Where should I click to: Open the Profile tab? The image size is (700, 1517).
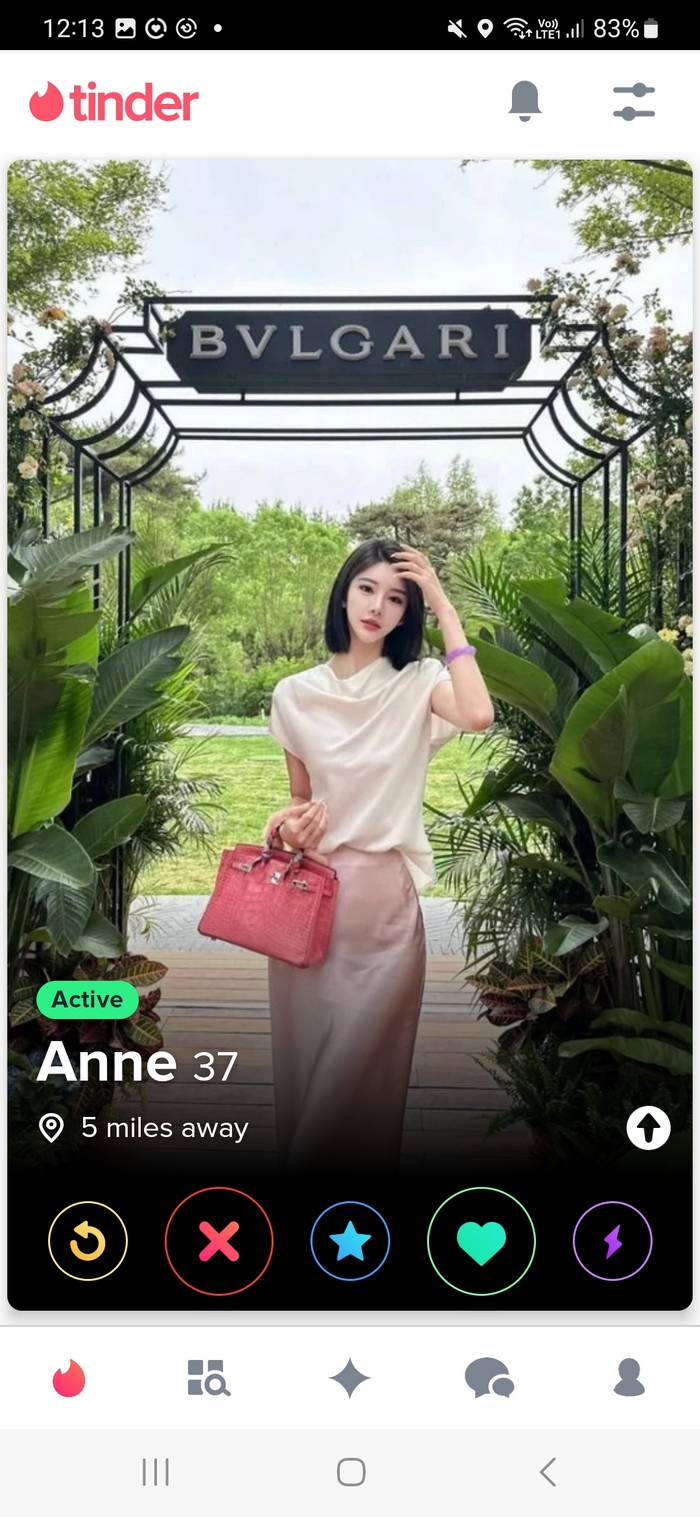pos(629,1377)
